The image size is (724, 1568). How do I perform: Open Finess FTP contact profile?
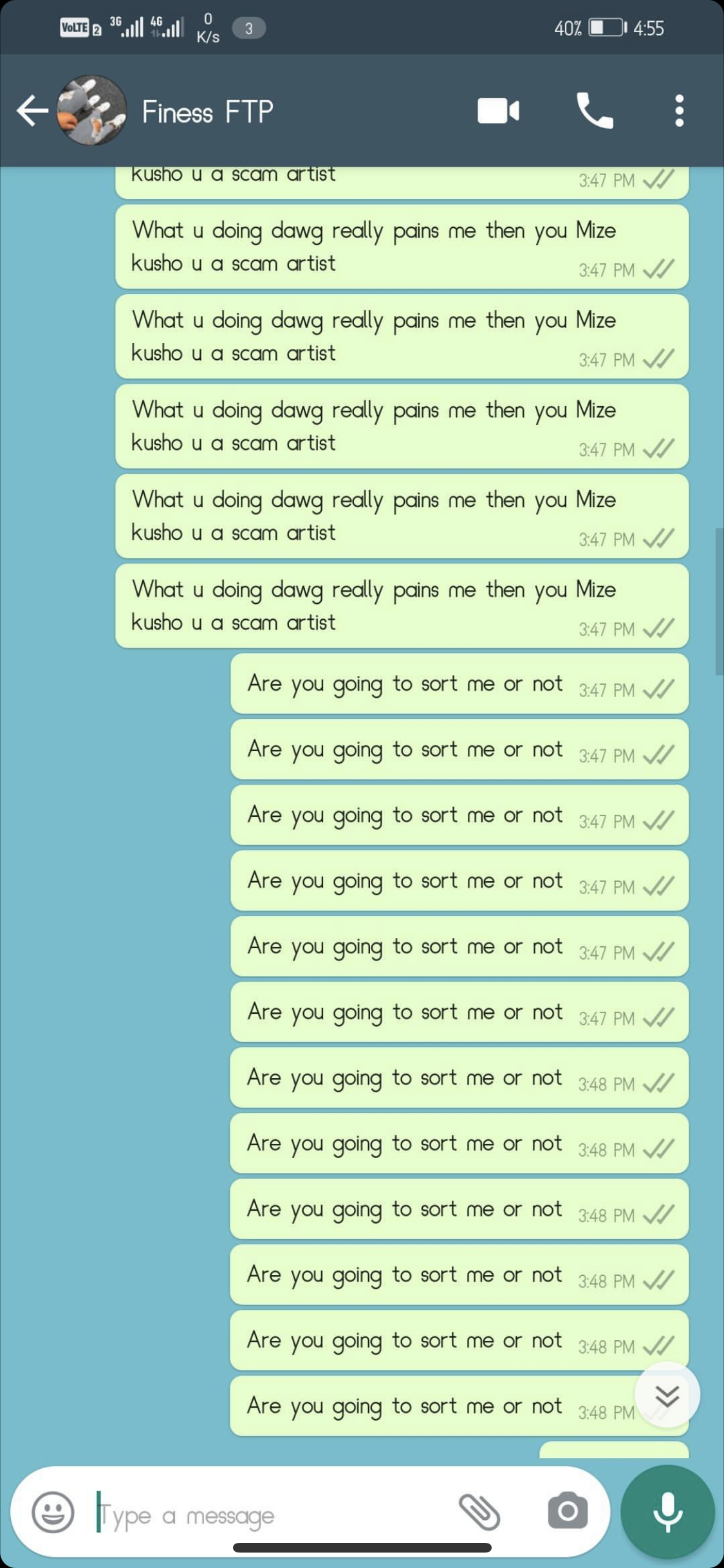(x=207, y=111)
